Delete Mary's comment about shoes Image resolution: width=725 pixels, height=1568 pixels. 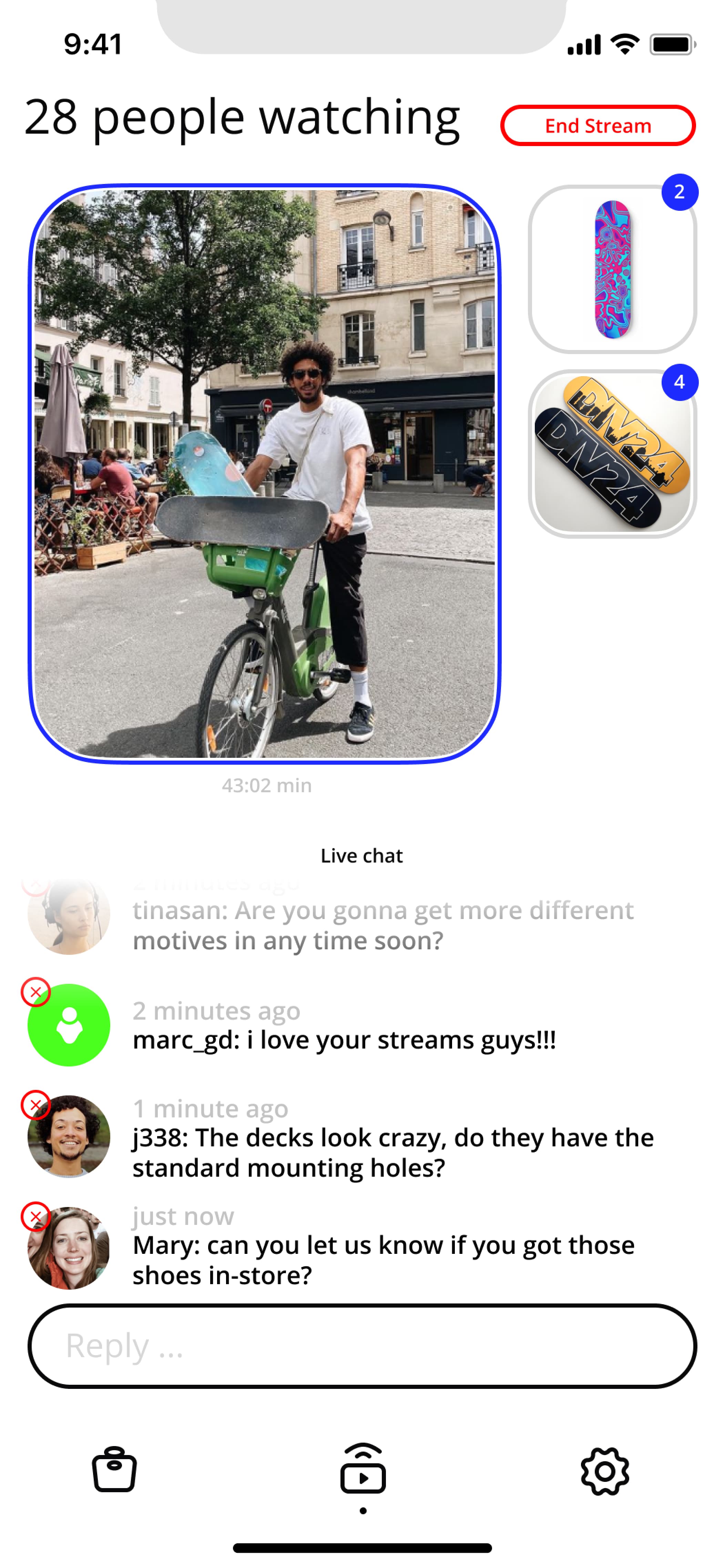coord(36,1216)
